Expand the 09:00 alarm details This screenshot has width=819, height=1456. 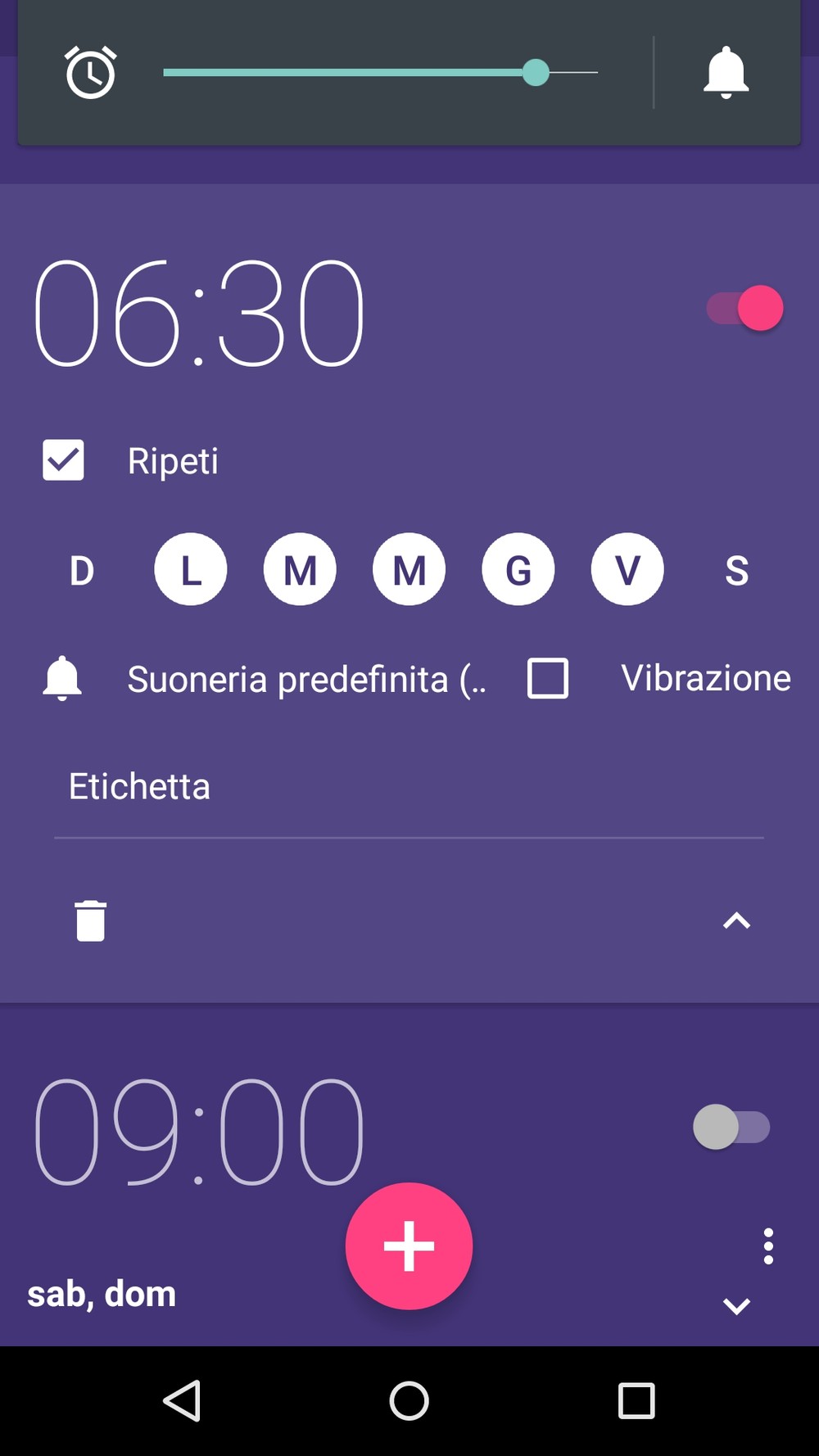(x=736, y=1306)
